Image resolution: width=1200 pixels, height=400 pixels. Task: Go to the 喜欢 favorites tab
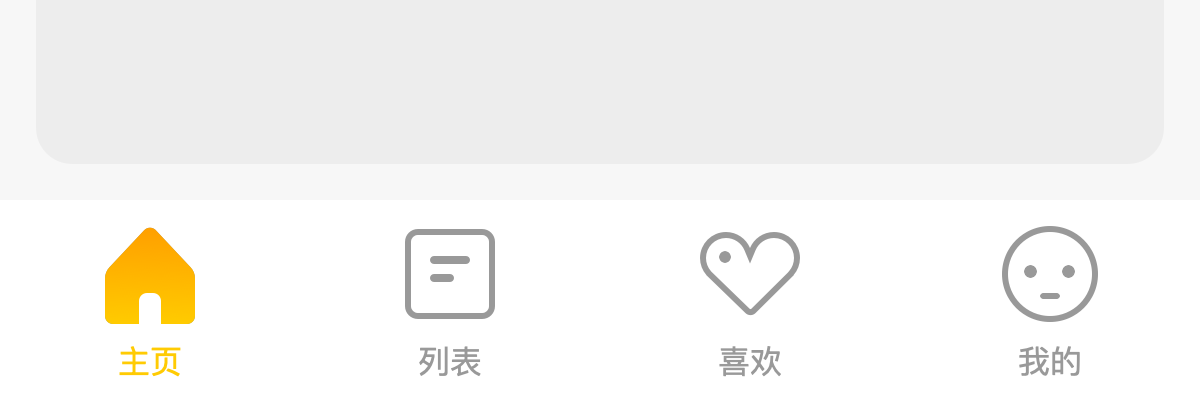750,300
